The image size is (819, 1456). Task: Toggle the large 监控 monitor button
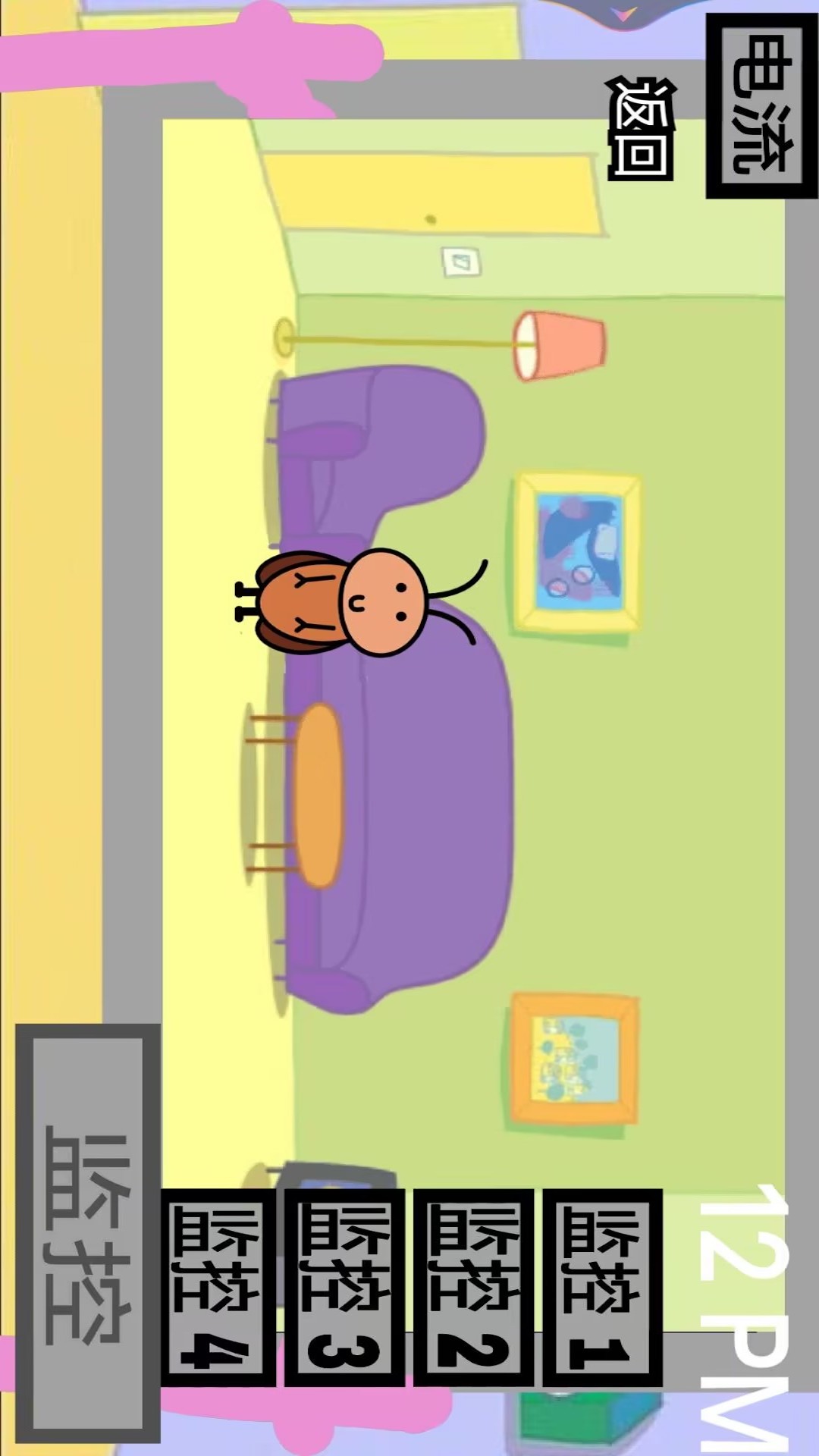click(87, 1232)
